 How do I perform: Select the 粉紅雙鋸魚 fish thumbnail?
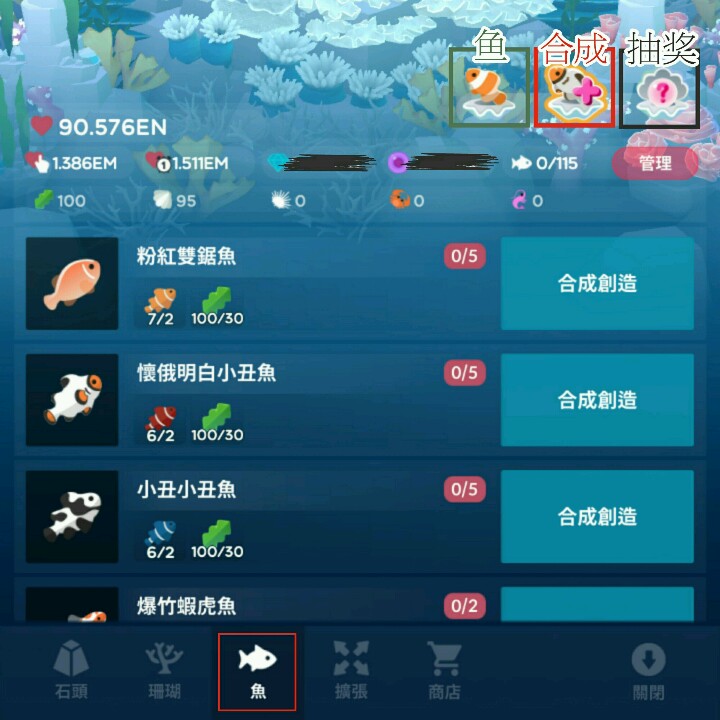click(x=72, y=284)
